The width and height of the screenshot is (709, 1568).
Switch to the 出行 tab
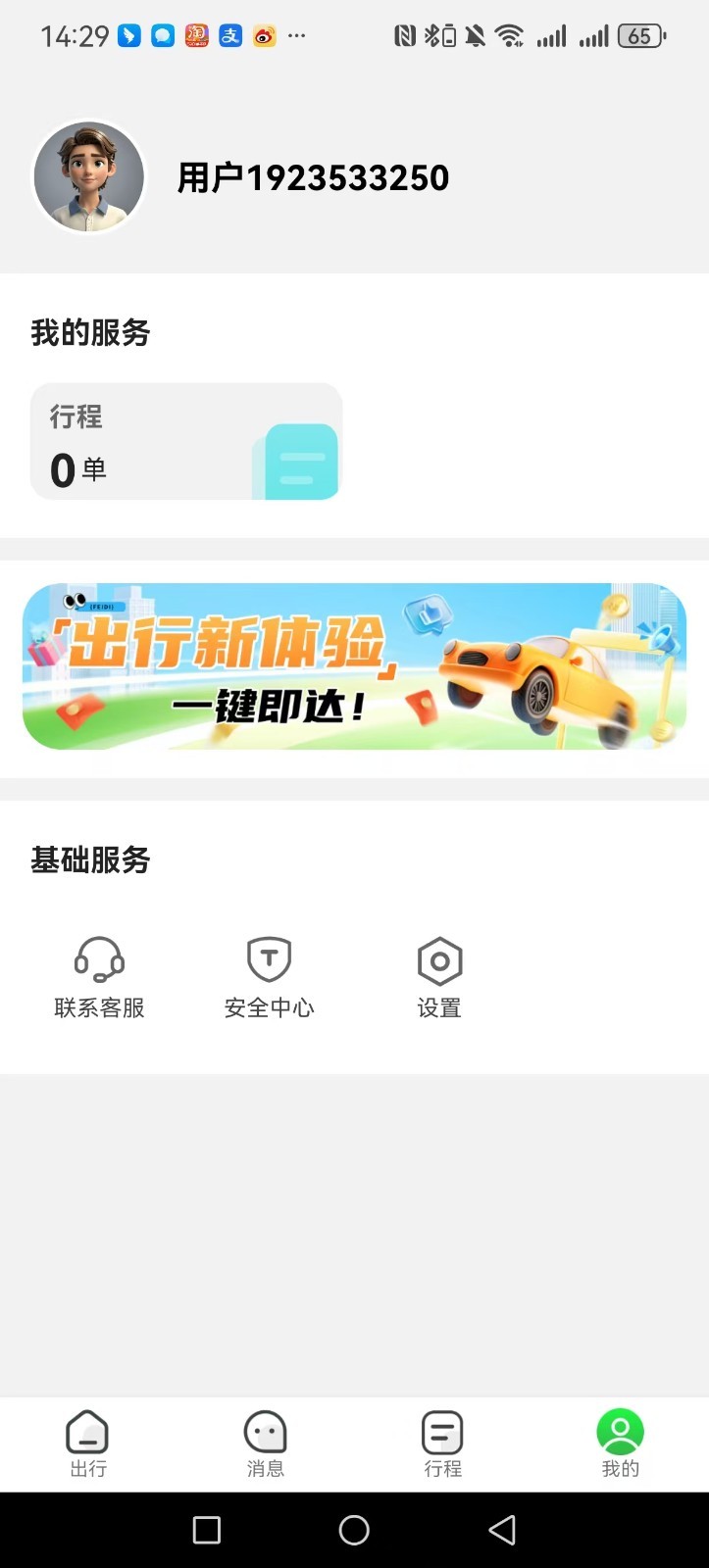pos(88,1444)
